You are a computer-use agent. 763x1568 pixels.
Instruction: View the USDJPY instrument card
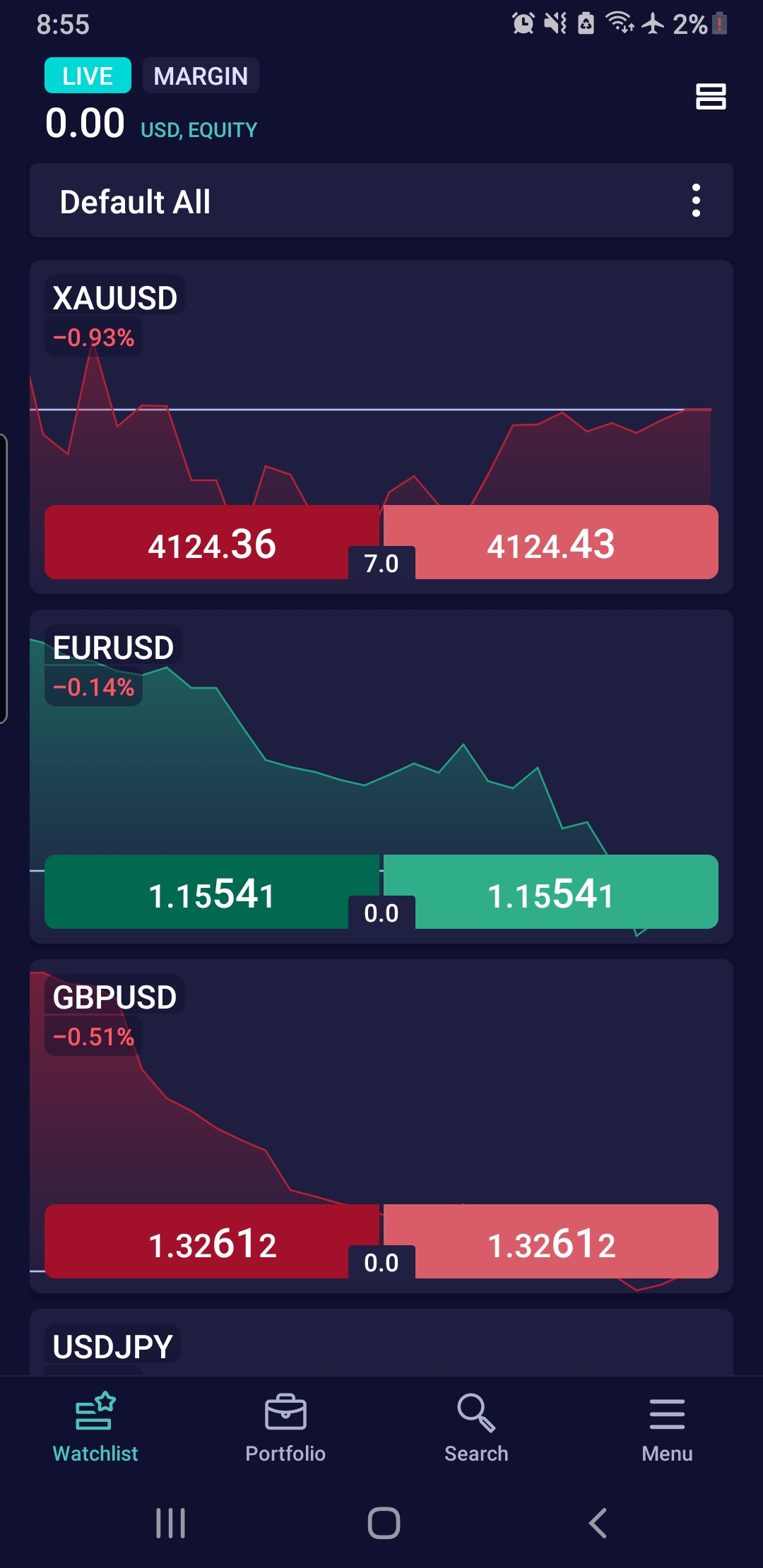[381, 1344]
